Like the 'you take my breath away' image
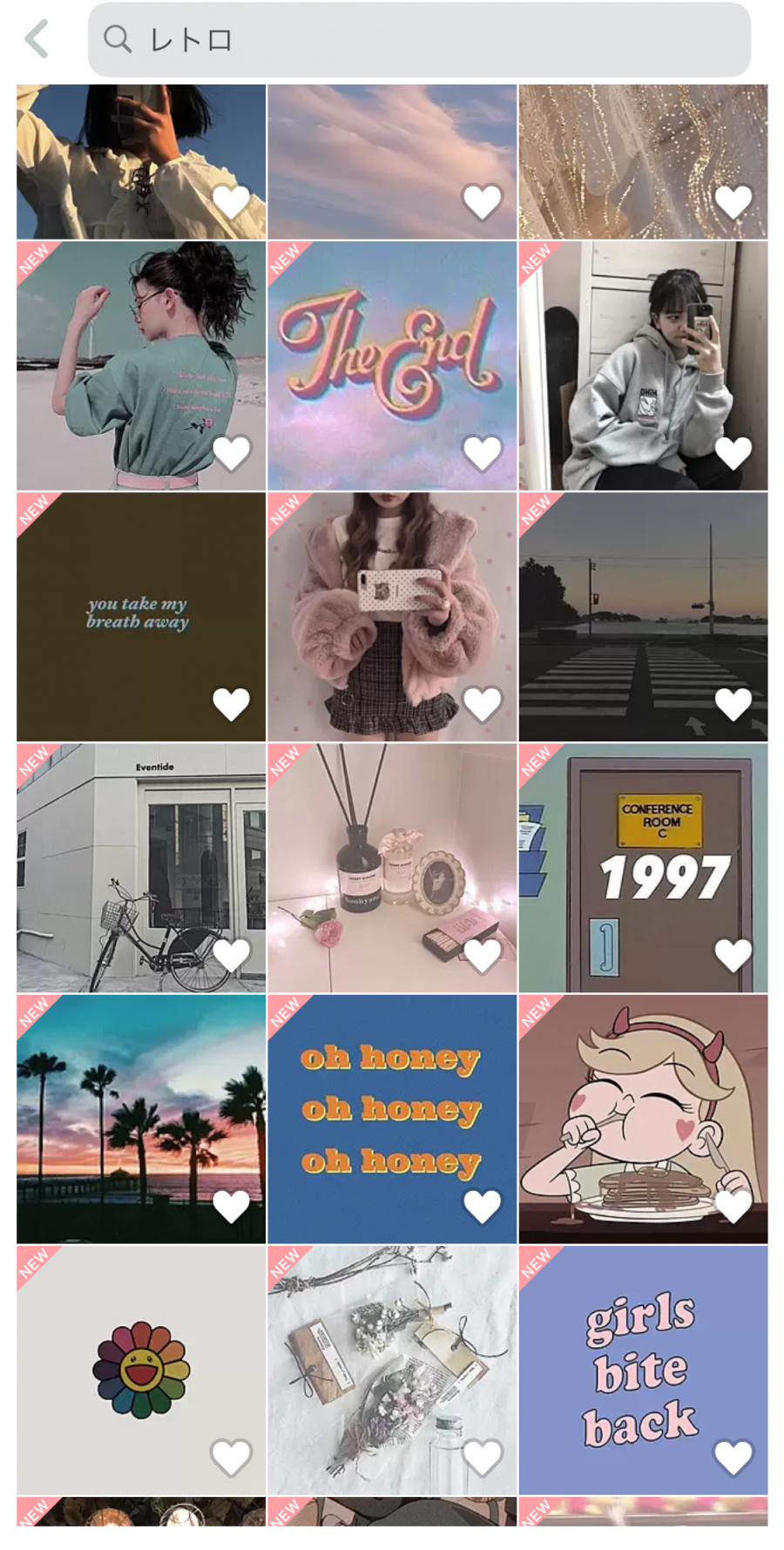This screenshot has width=784, height=1550. pyautogui.click(x=231, y=704)
